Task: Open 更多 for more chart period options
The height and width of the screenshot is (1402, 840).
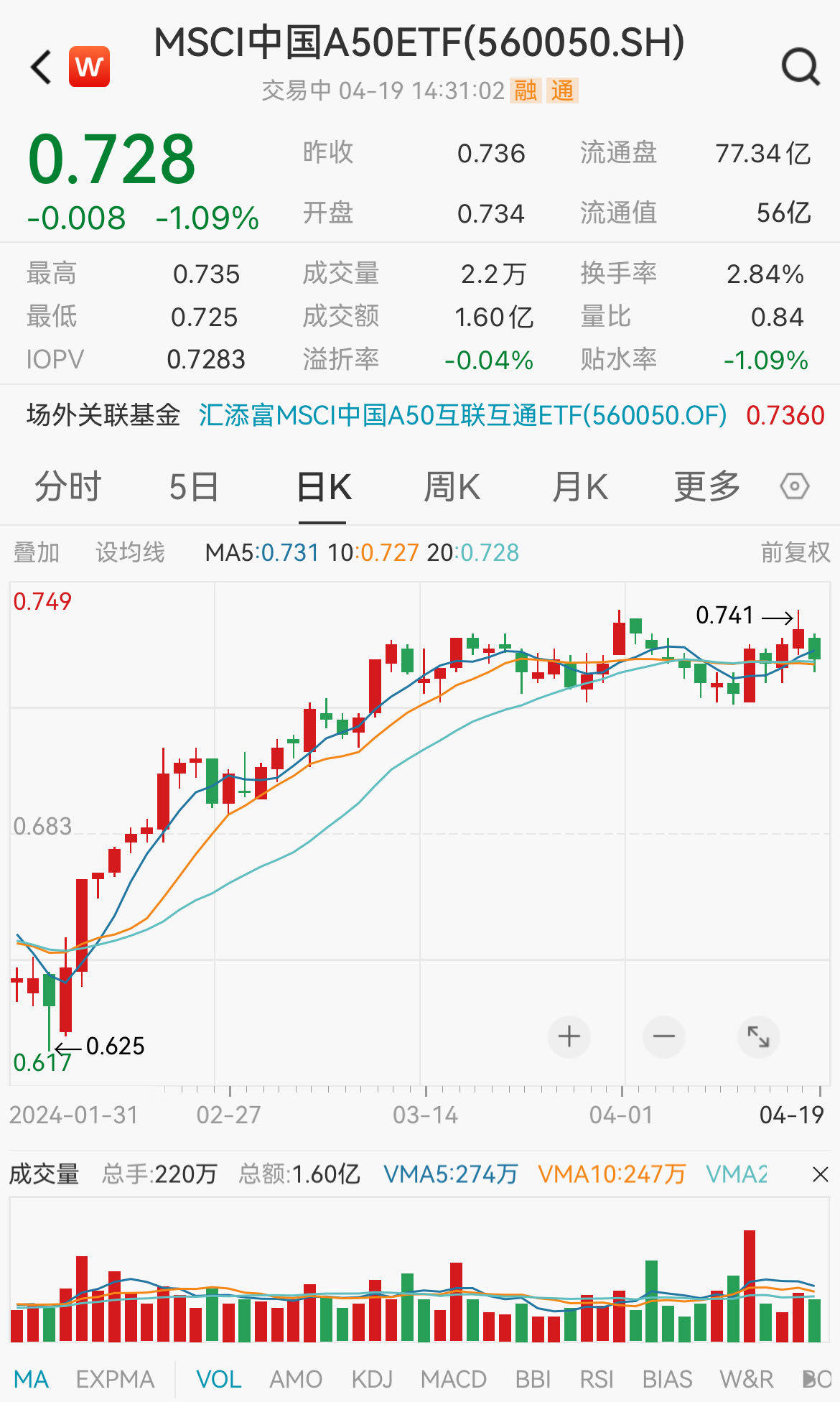Action: coord(706,486)
